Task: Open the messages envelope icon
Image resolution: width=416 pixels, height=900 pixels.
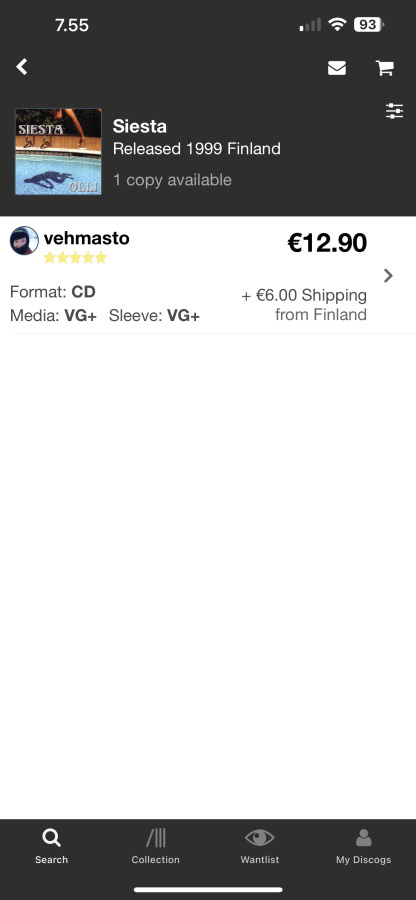Action: point(337,68)
